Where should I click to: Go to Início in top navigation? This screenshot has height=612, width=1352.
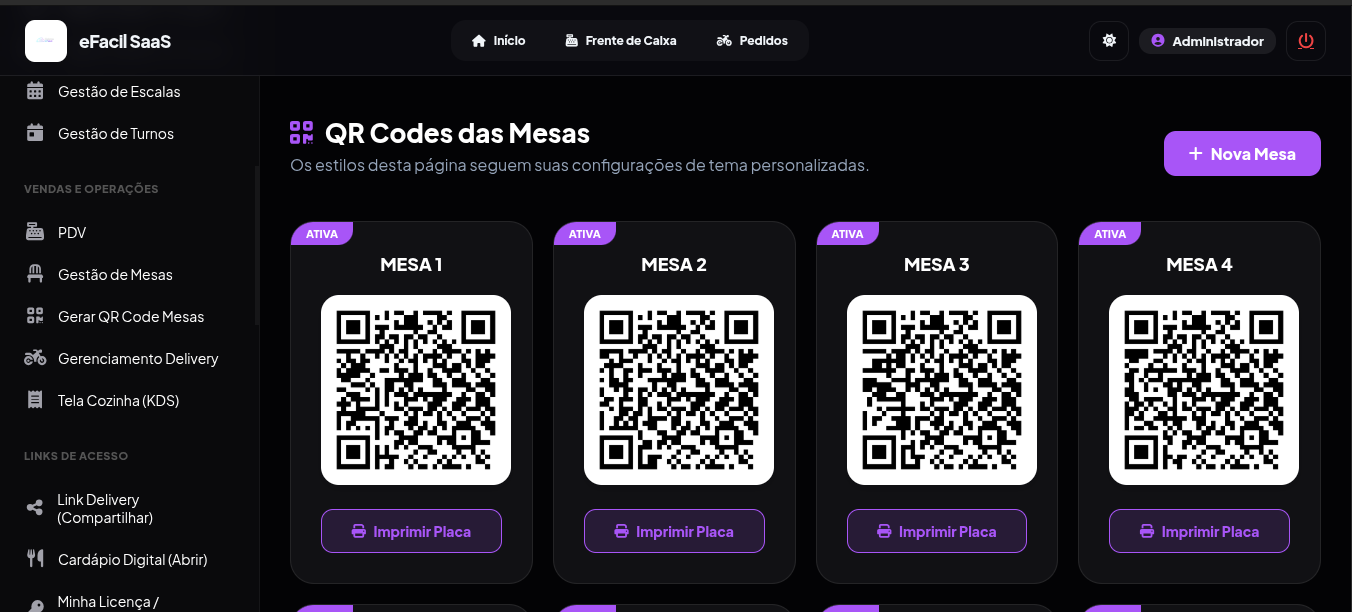(498, 41)
